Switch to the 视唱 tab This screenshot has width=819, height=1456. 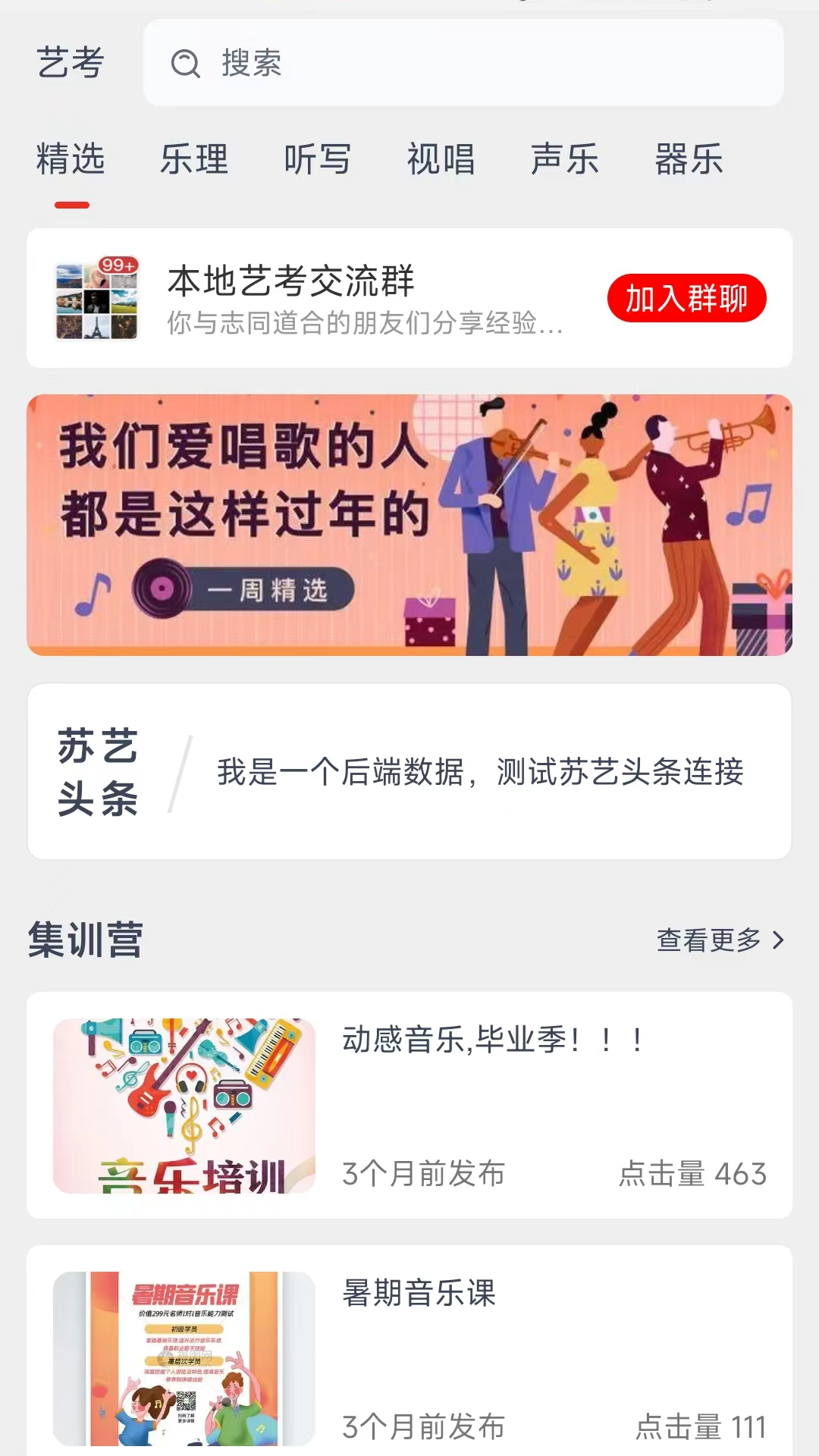coord(441,160)
